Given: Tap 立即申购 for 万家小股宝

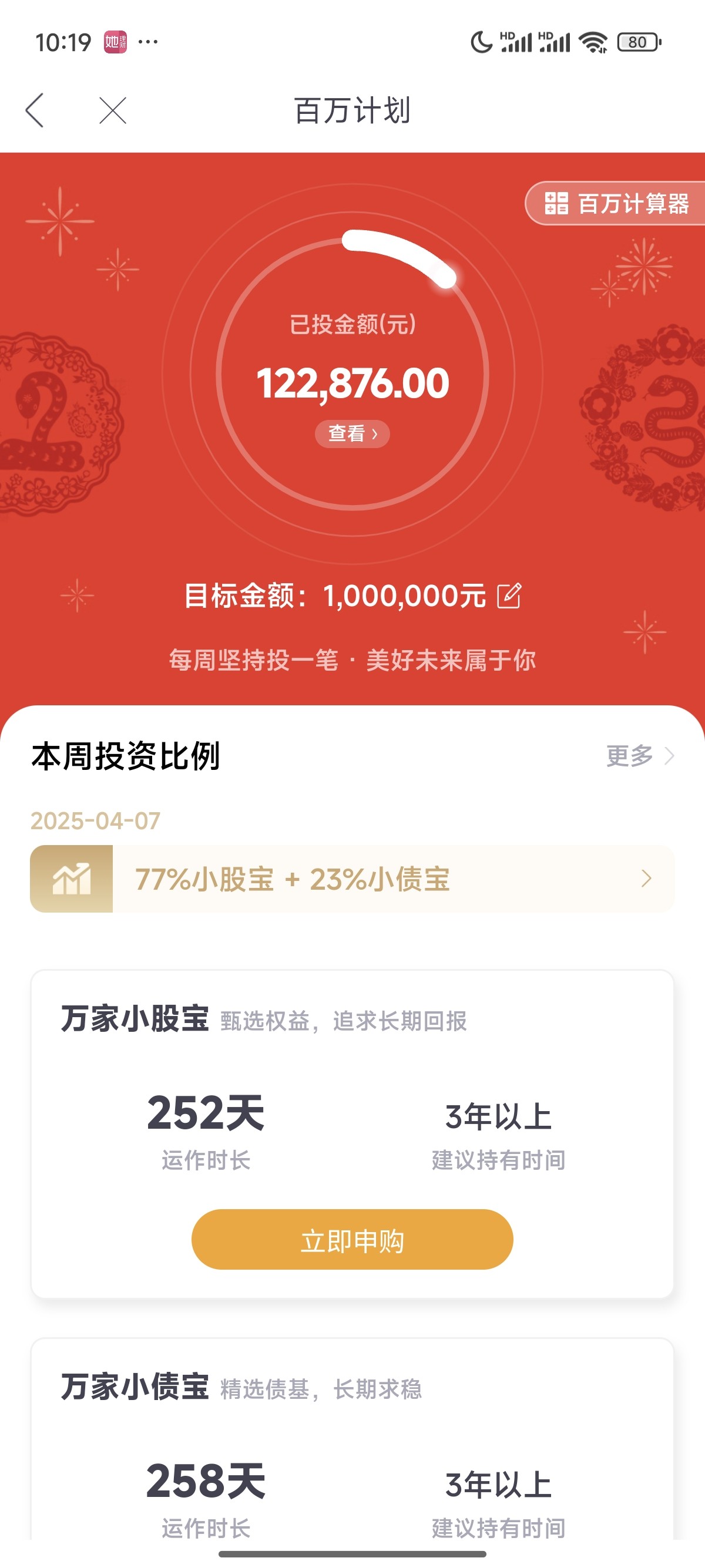Looking at the screenshot, I should point(352,1239).
